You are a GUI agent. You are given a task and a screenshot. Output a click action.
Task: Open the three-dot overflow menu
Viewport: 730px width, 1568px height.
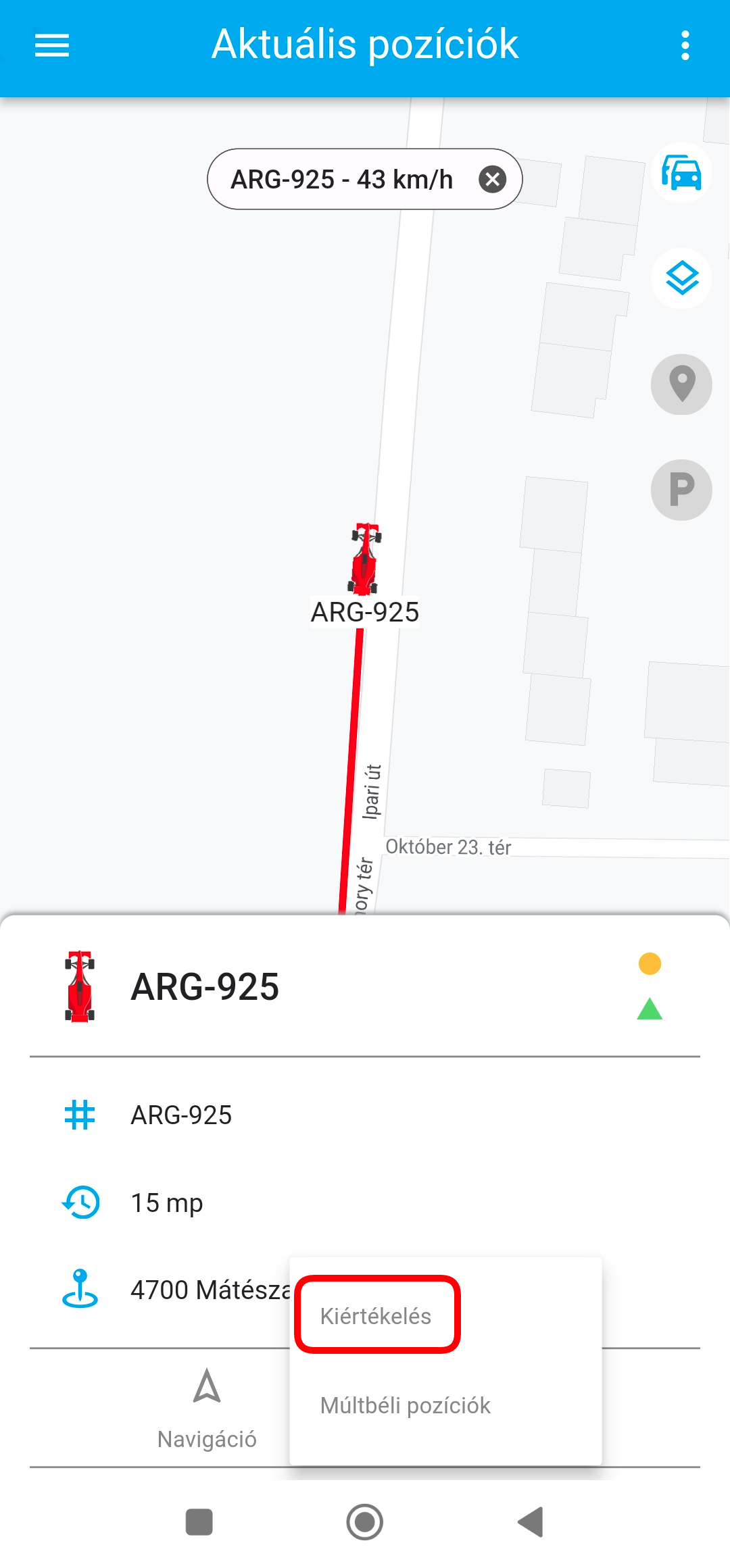(x=685, y=45)
